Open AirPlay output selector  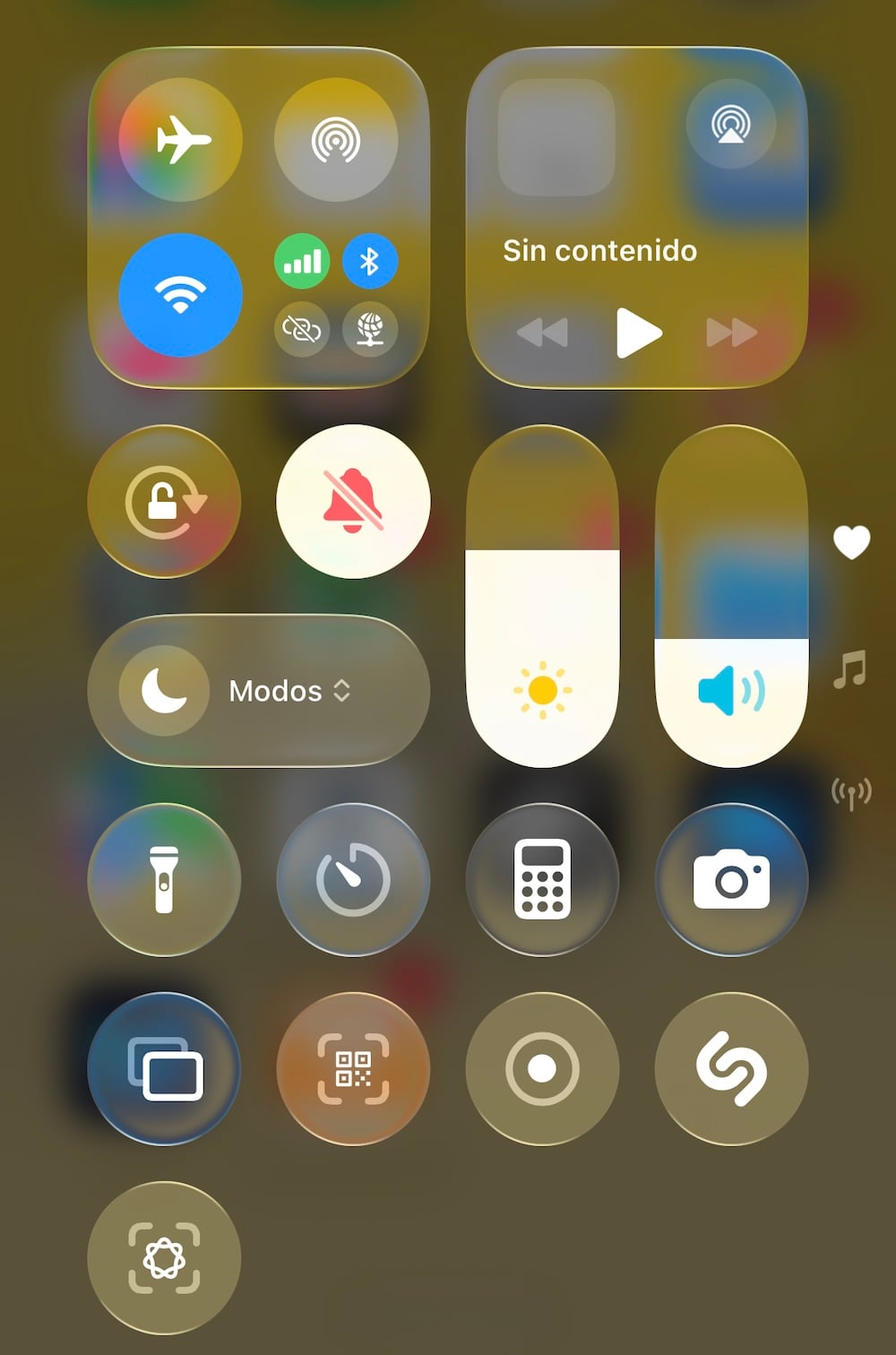(x=731, y=125)
